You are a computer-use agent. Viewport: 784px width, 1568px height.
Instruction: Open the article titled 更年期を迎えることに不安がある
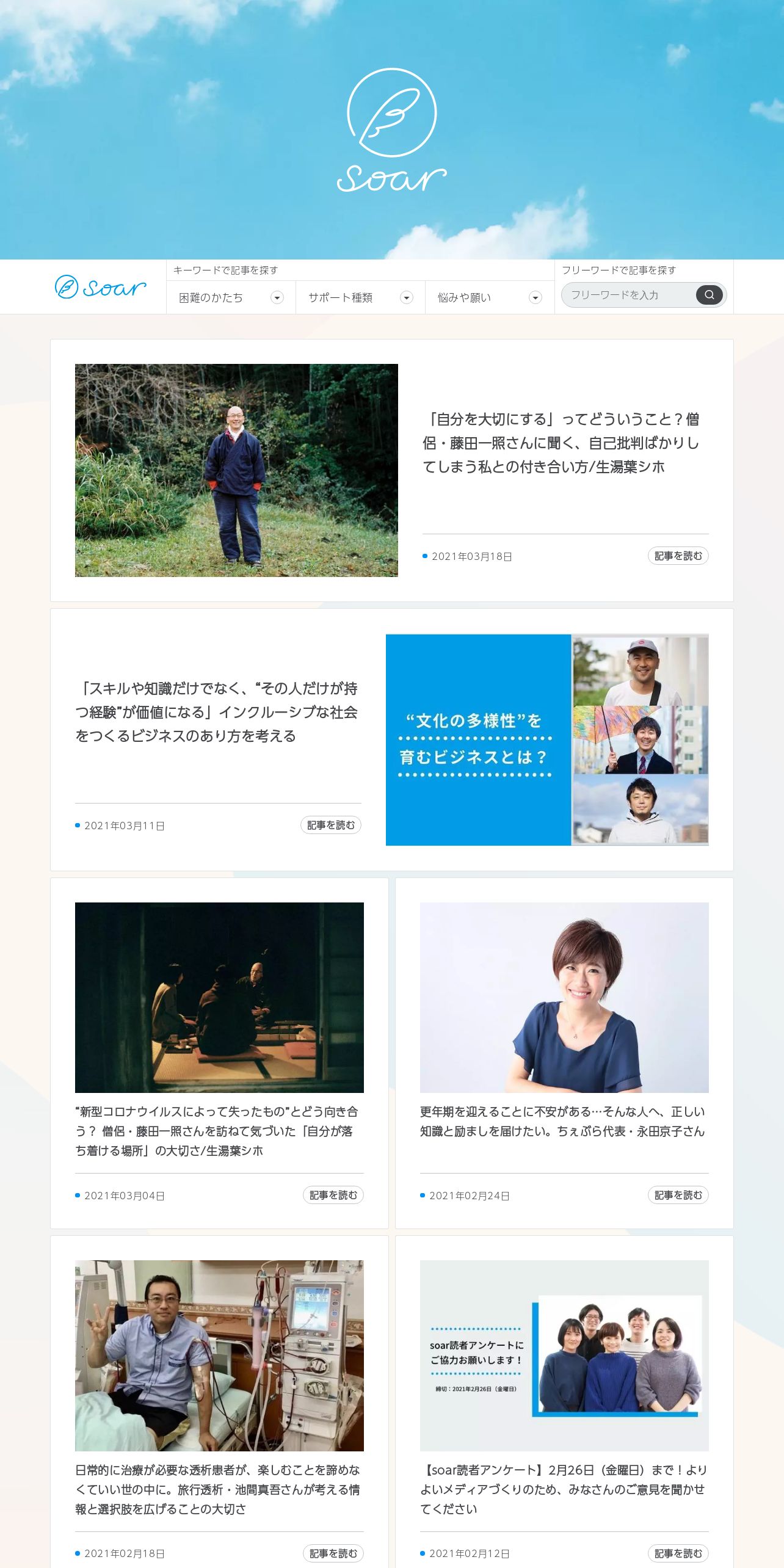562,1121
